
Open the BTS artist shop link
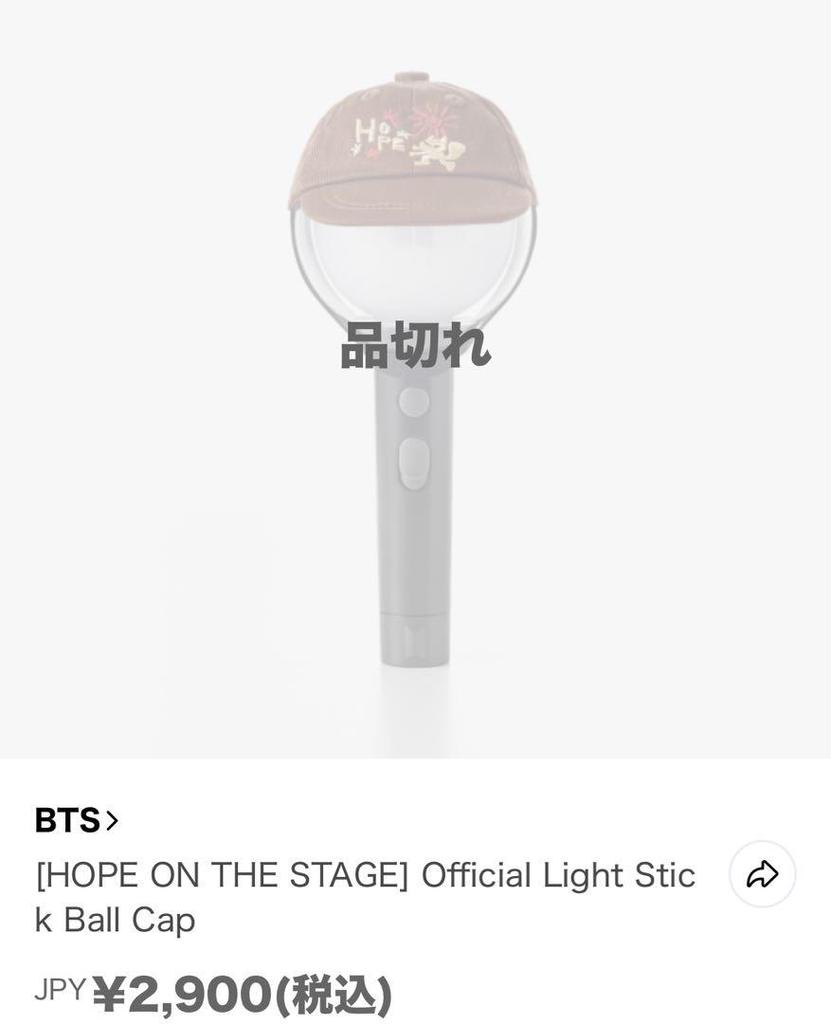76,820
